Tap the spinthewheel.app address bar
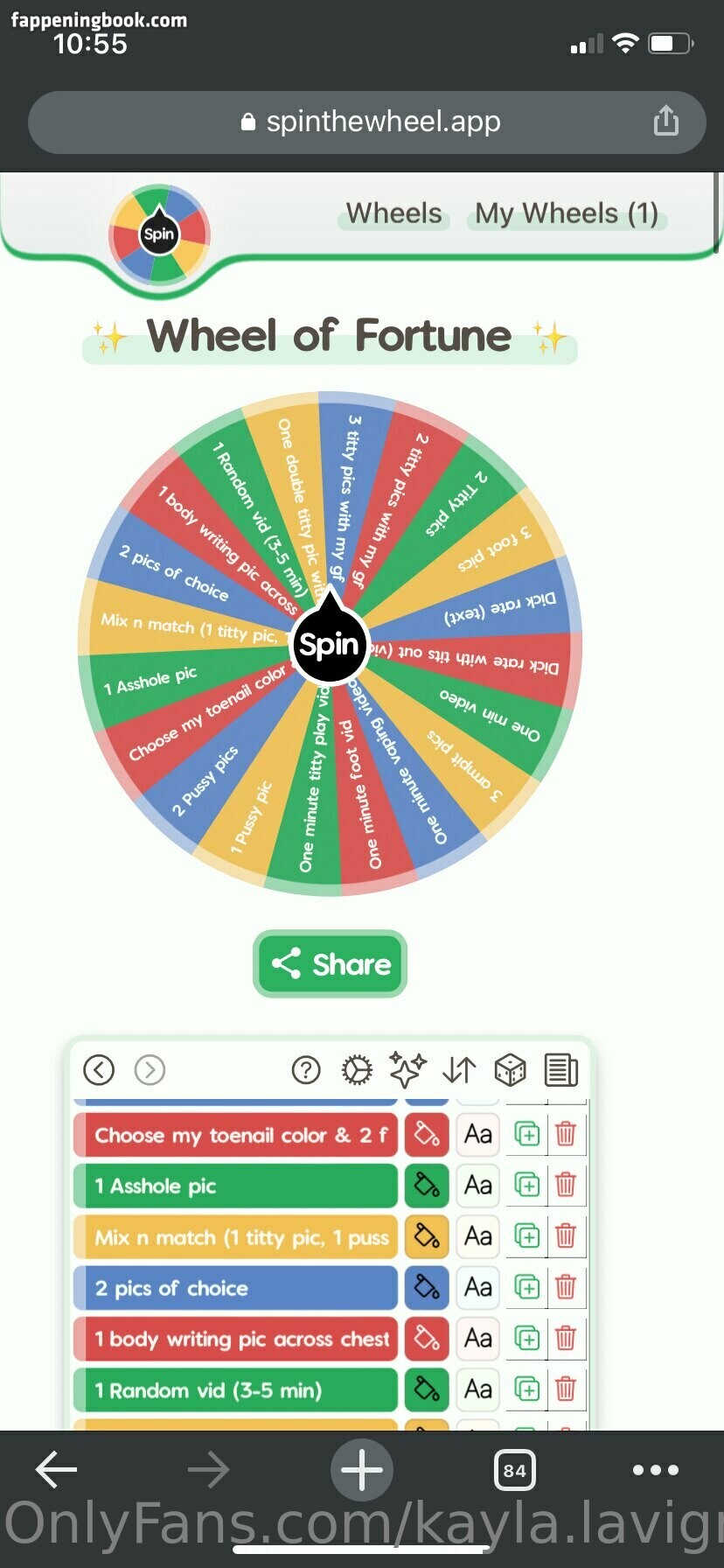Image resolution: width=724 pixels, height=1568 pixels. (367, 122)
